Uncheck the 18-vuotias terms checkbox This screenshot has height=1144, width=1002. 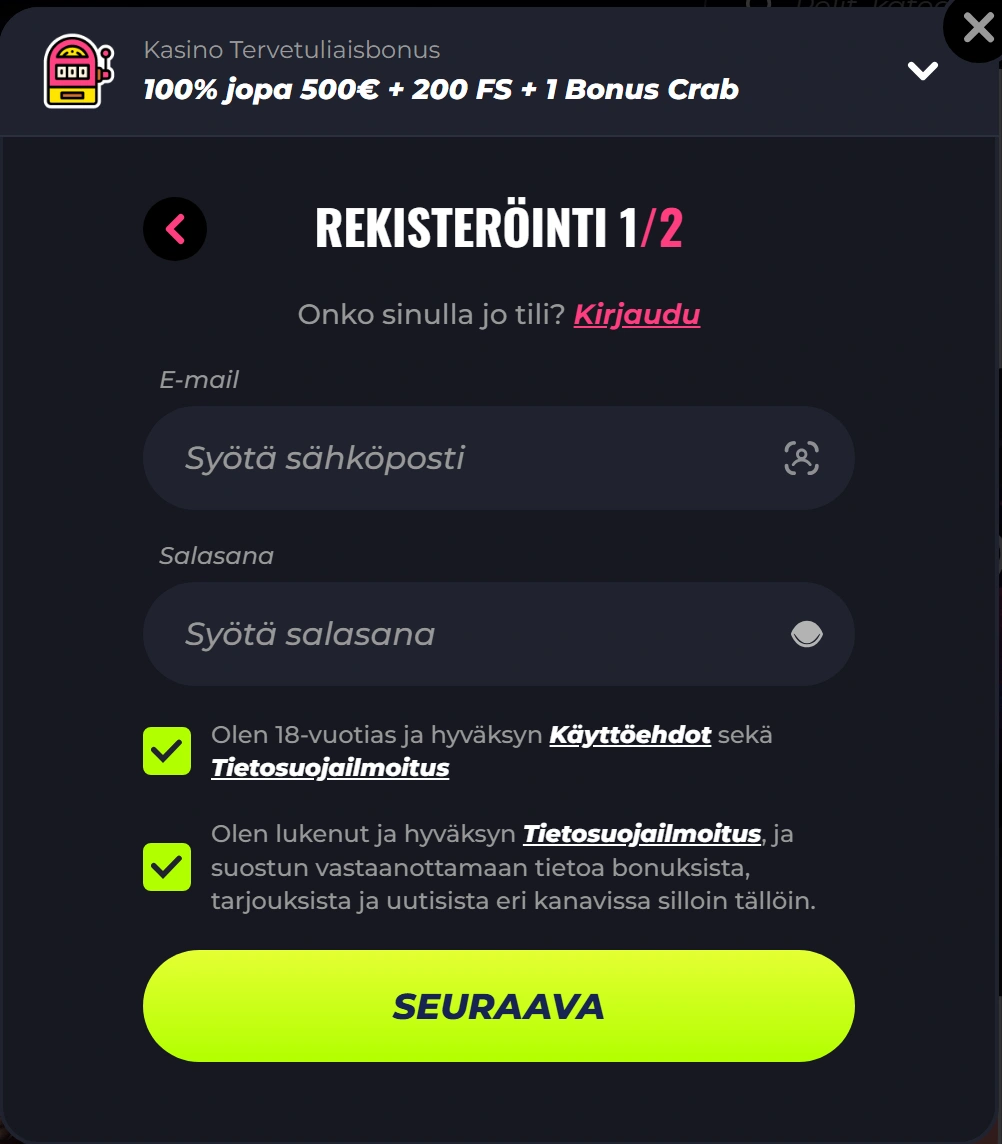click(x=166, y=750)
